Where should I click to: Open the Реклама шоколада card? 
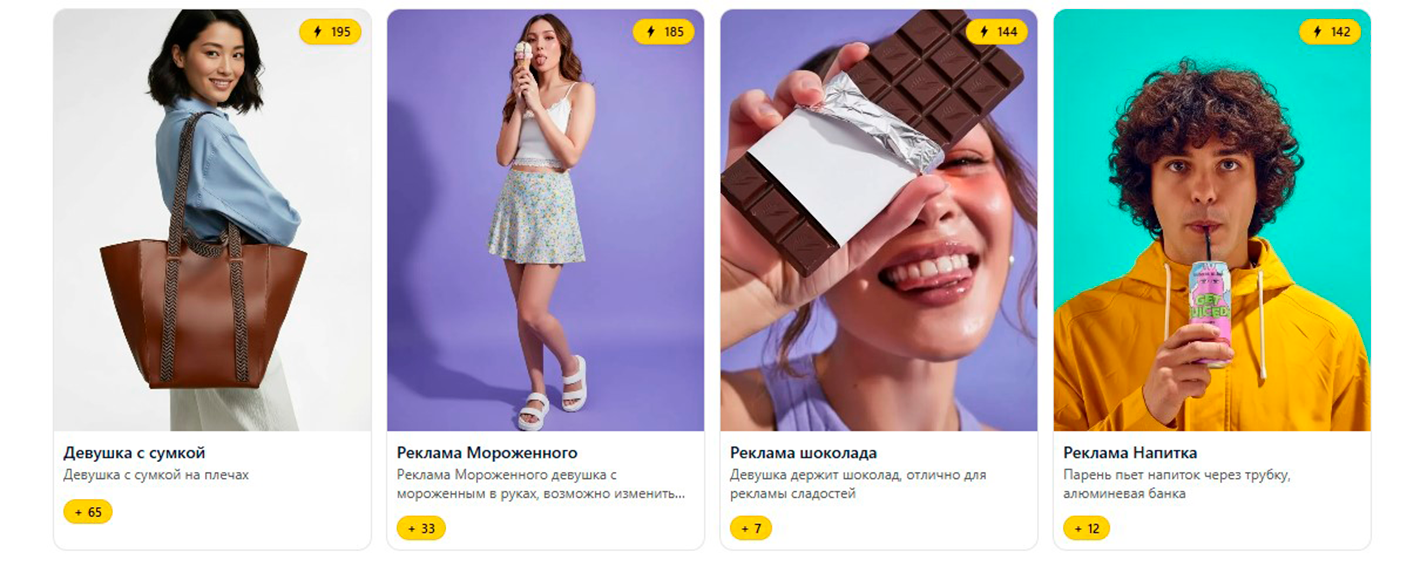point(878,220)
